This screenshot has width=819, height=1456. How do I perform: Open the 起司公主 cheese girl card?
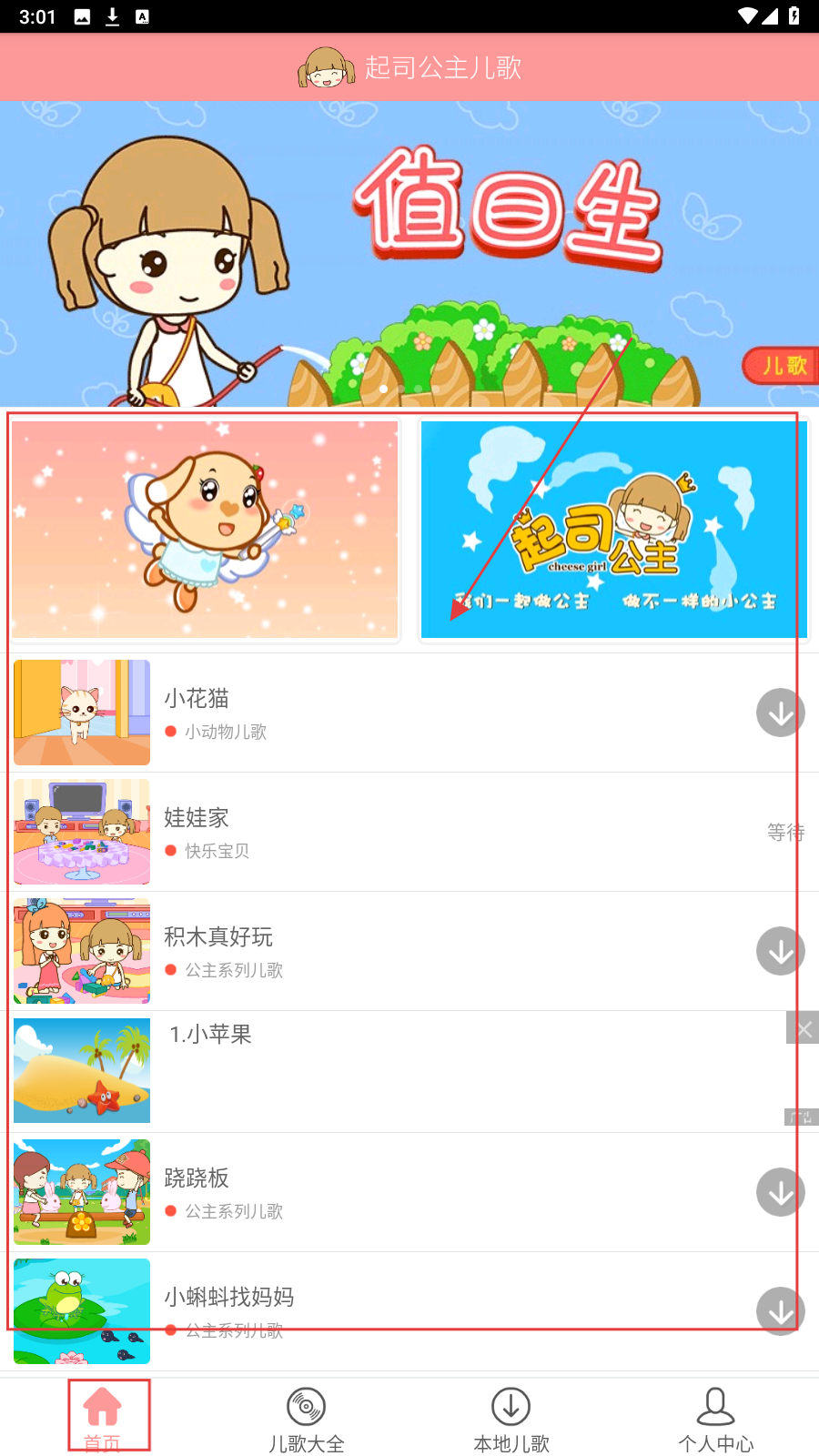613,530
